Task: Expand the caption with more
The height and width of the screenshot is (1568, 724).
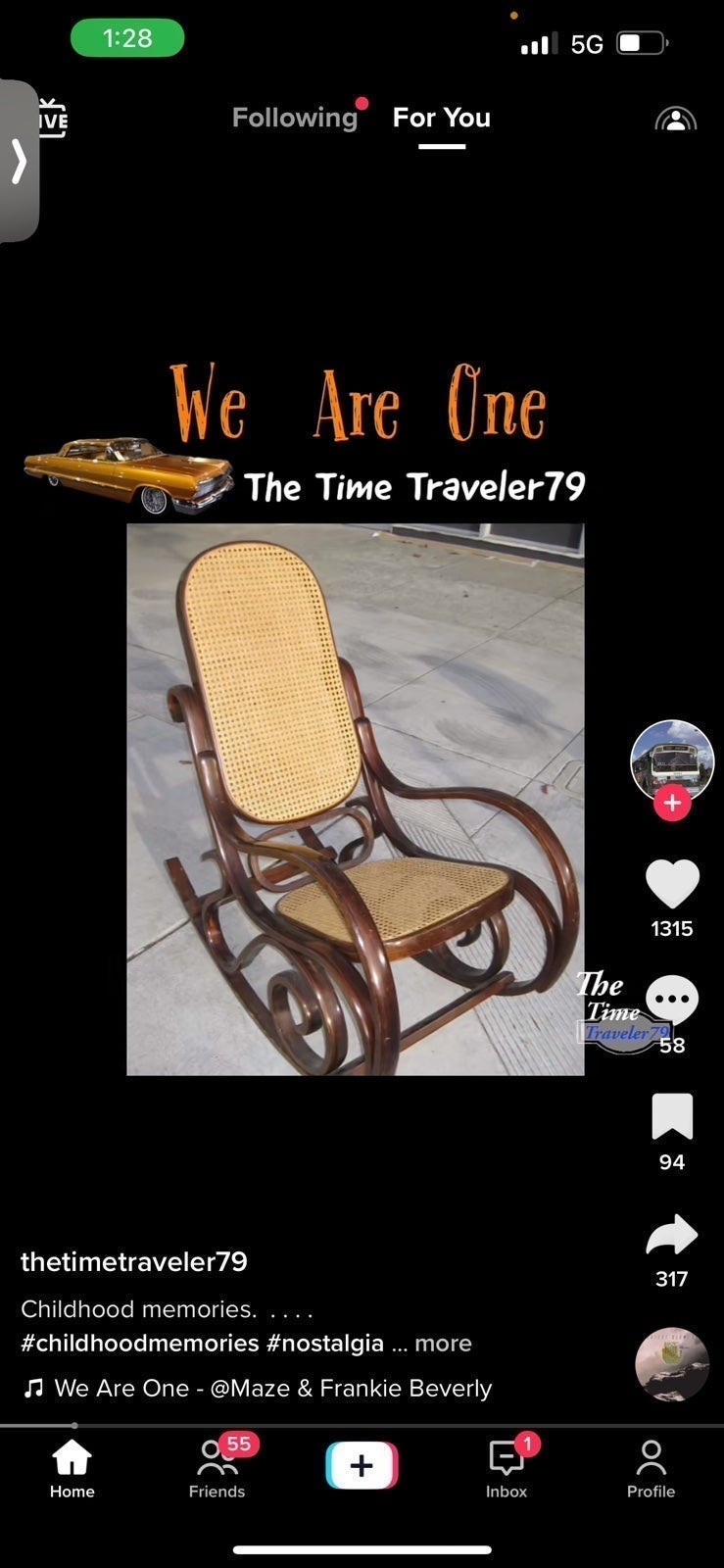Action: (x=443, y=1344)
